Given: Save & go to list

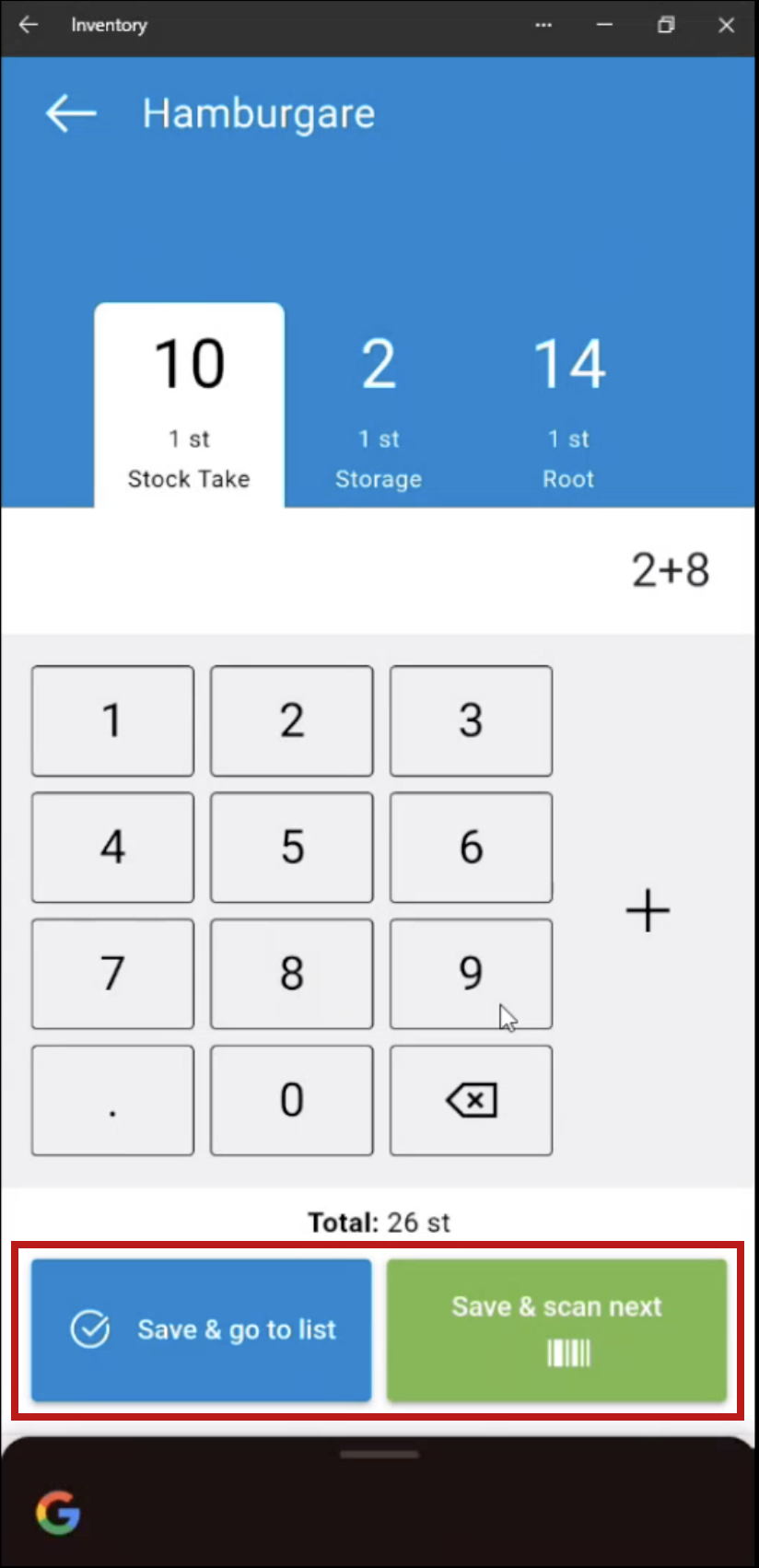Looking at the screenshot, I should point(202,1330).
